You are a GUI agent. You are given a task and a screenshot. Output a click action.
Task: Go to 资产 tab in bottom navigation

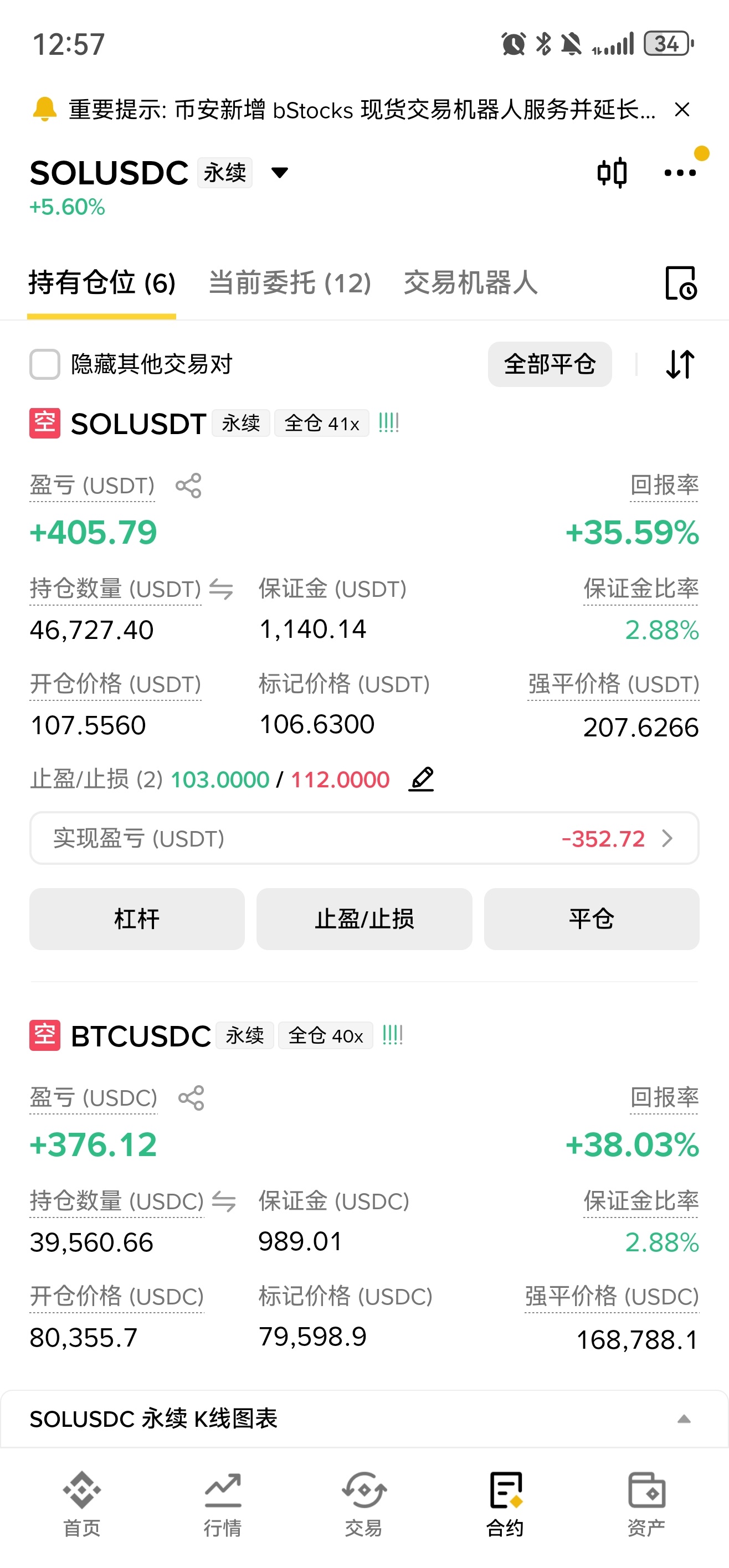click(x=646, y=1503)
